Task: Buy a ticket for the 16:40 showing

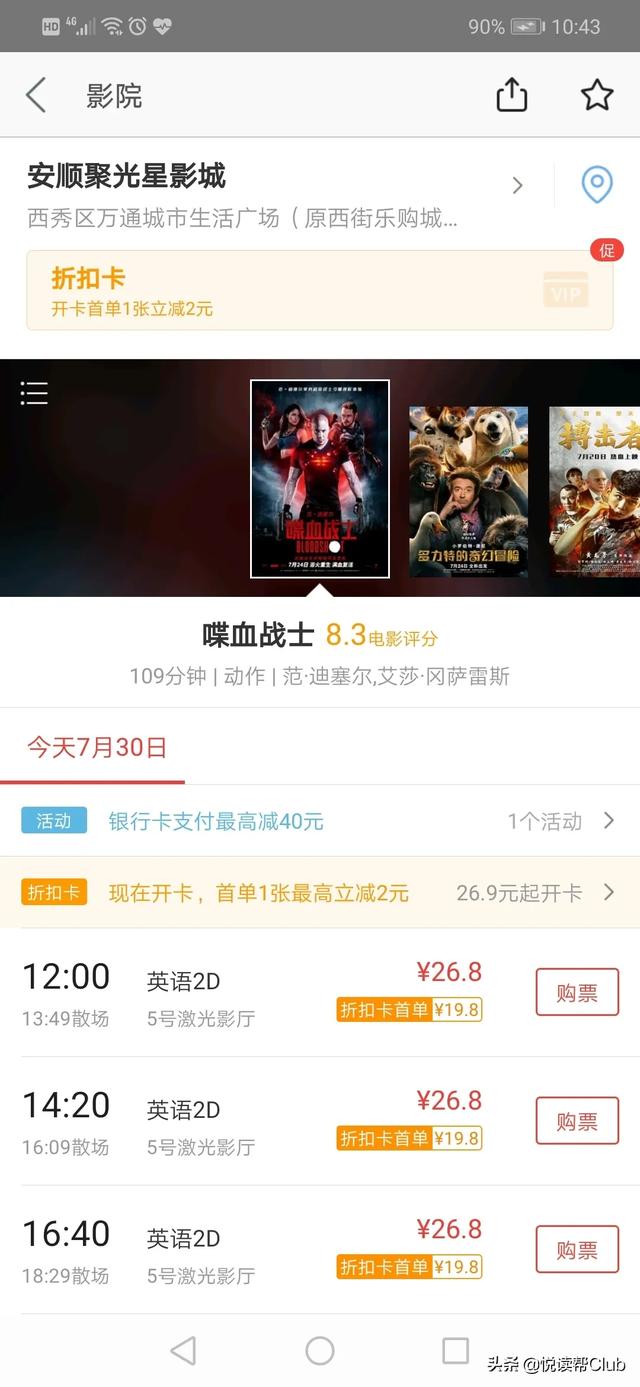Action: 577,1249
